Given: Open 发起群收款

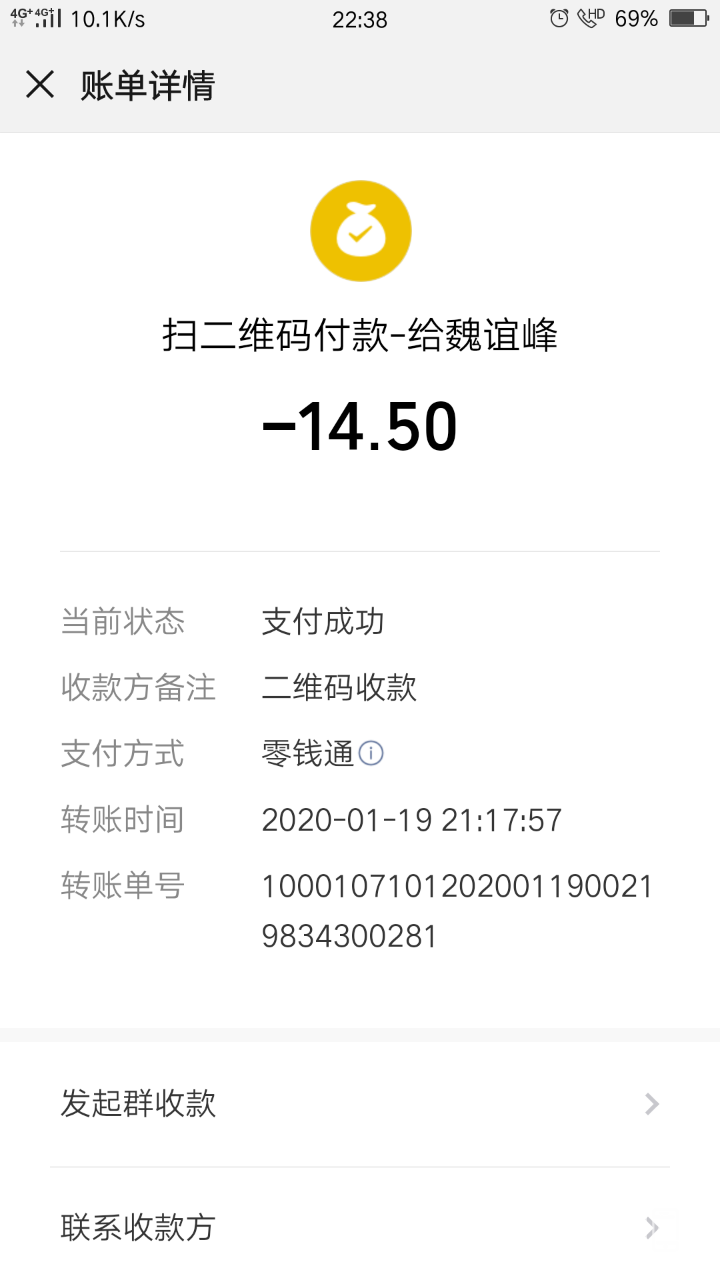Looking at the screenshot, I should coord(360,1104).
